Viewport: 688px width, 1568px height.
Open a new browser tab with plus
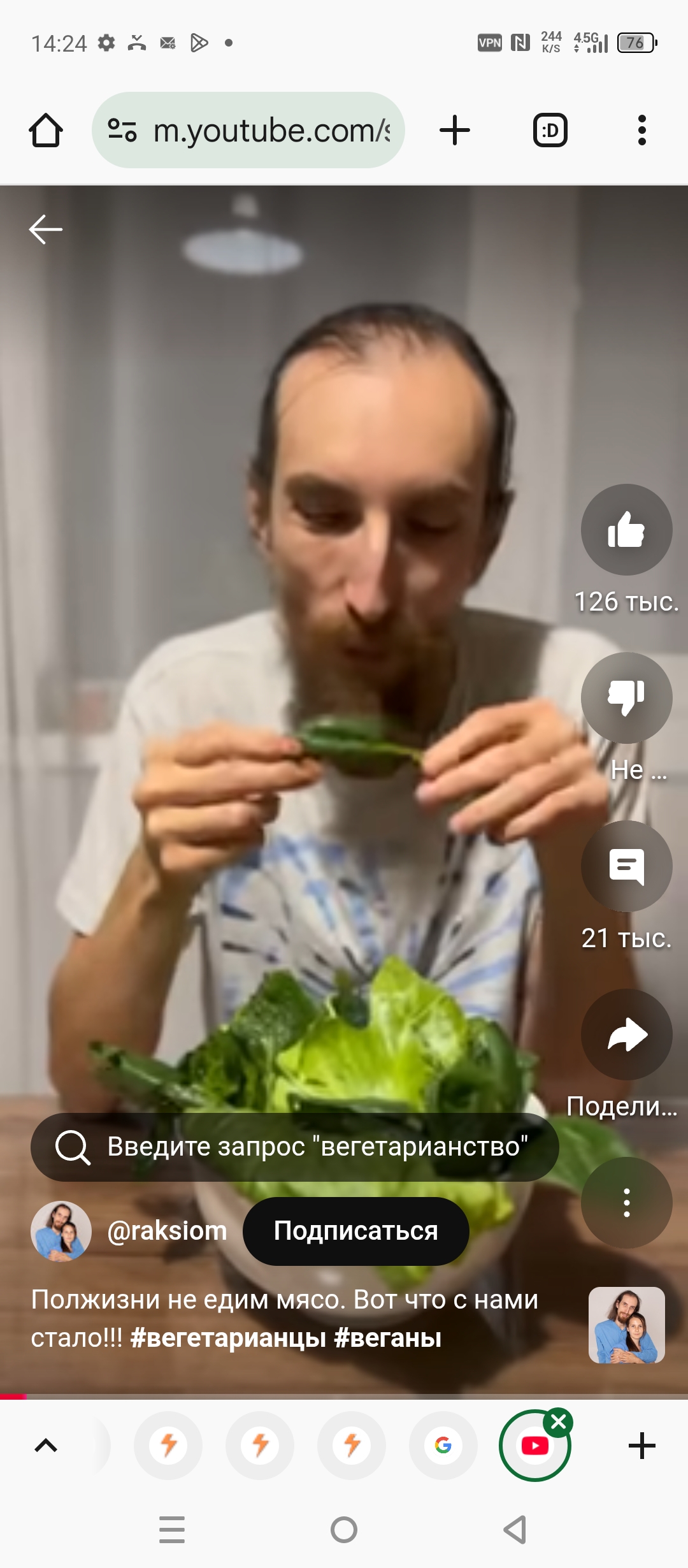(455, 131)
